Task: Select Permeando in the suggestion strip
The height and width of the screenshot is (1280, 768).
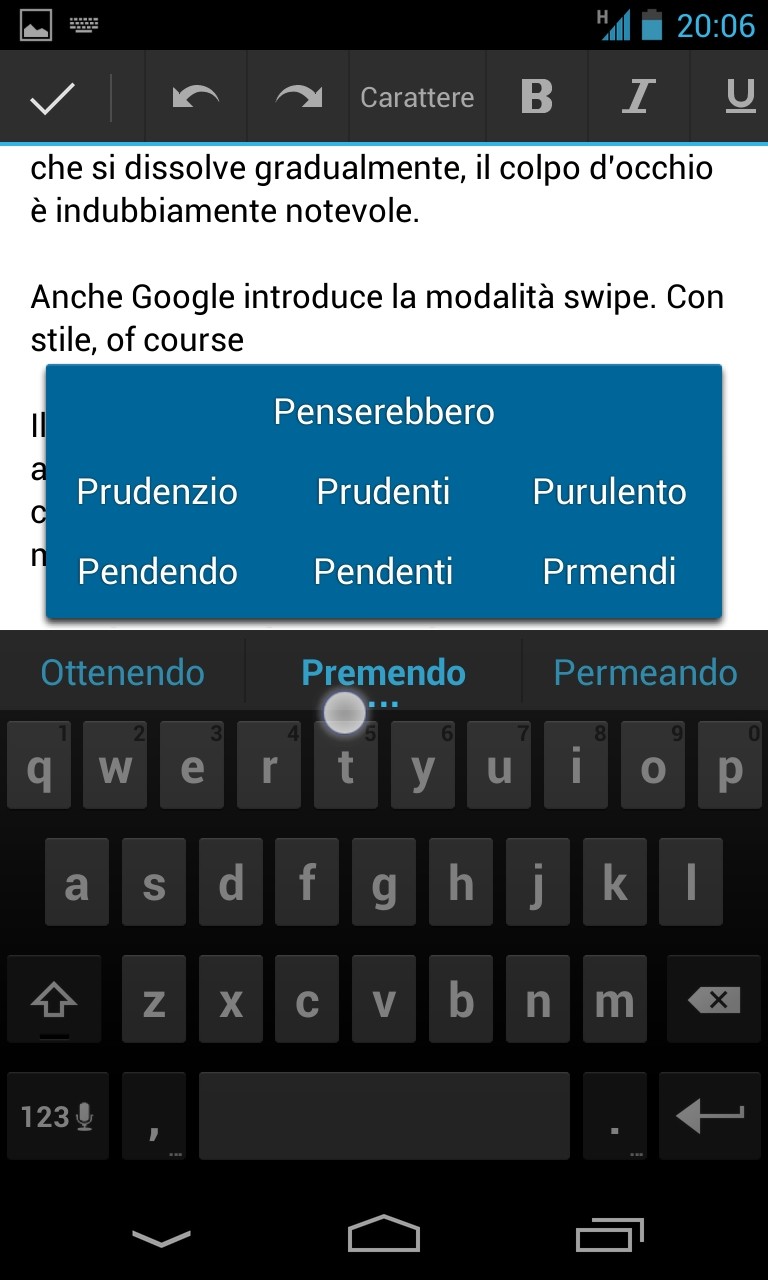Action: (x=645, y=673)
